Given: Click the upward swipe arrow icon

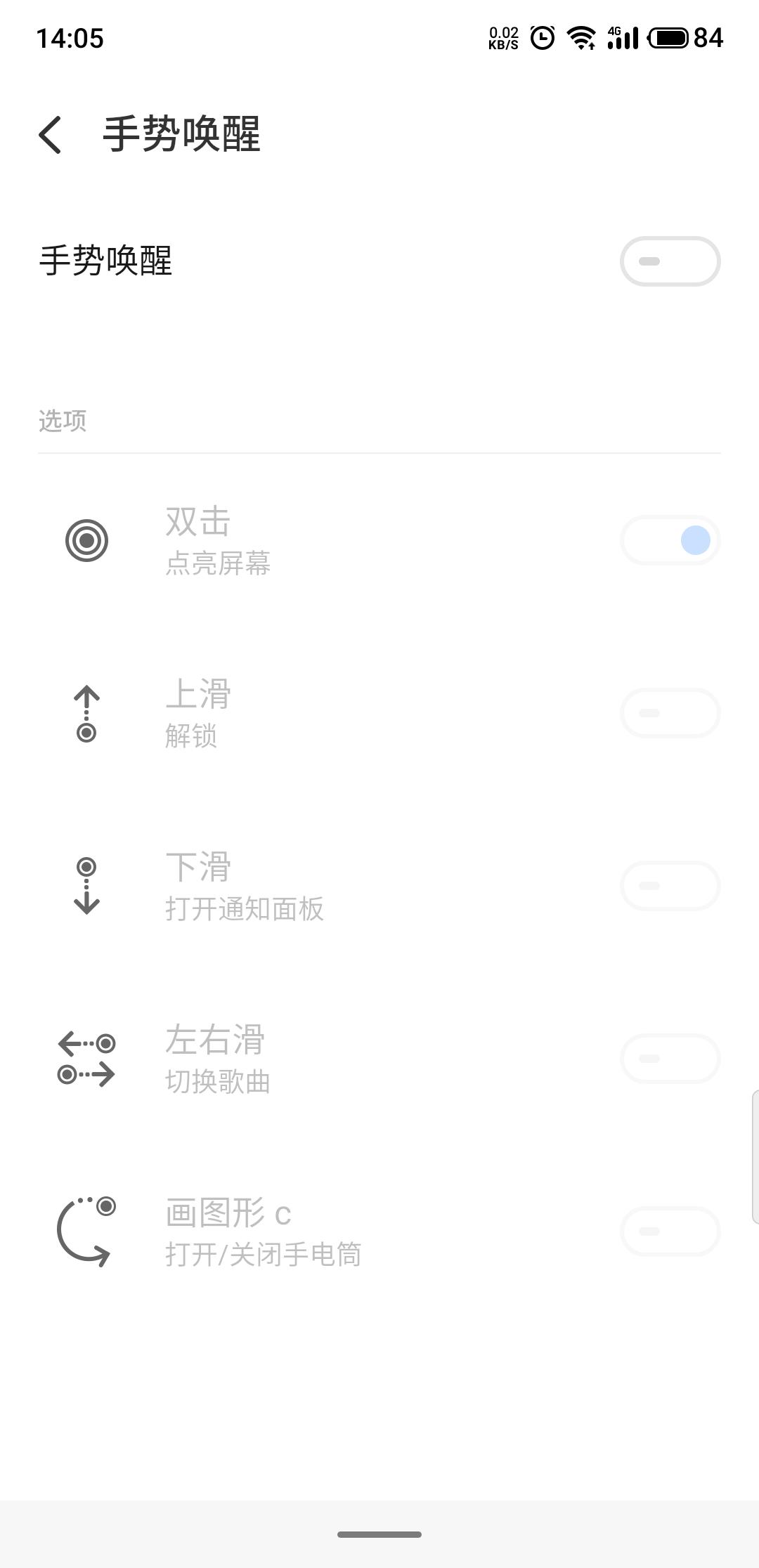Looking at the screenshot, I should pyautogui.click(x=85, y=712).
